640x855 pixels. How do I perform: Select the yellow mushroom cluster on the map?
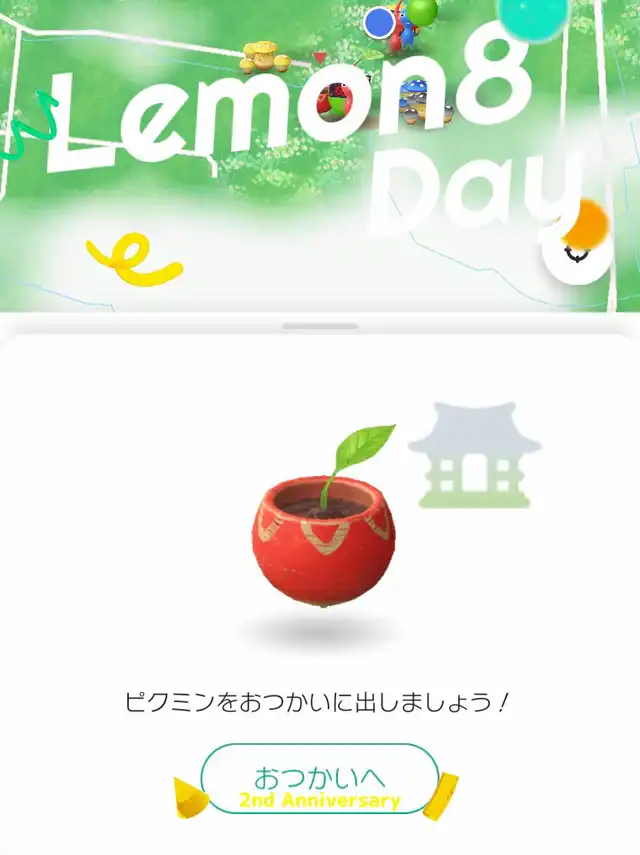pyautogui.click(x=265, y=57)
